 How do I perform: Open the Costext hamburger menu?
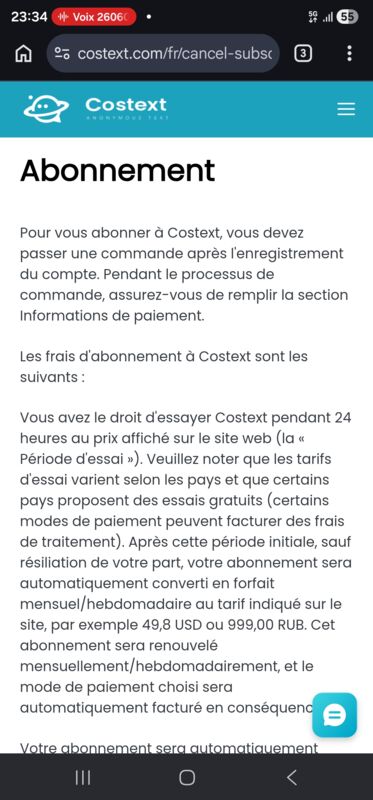[x=346, y=109]
